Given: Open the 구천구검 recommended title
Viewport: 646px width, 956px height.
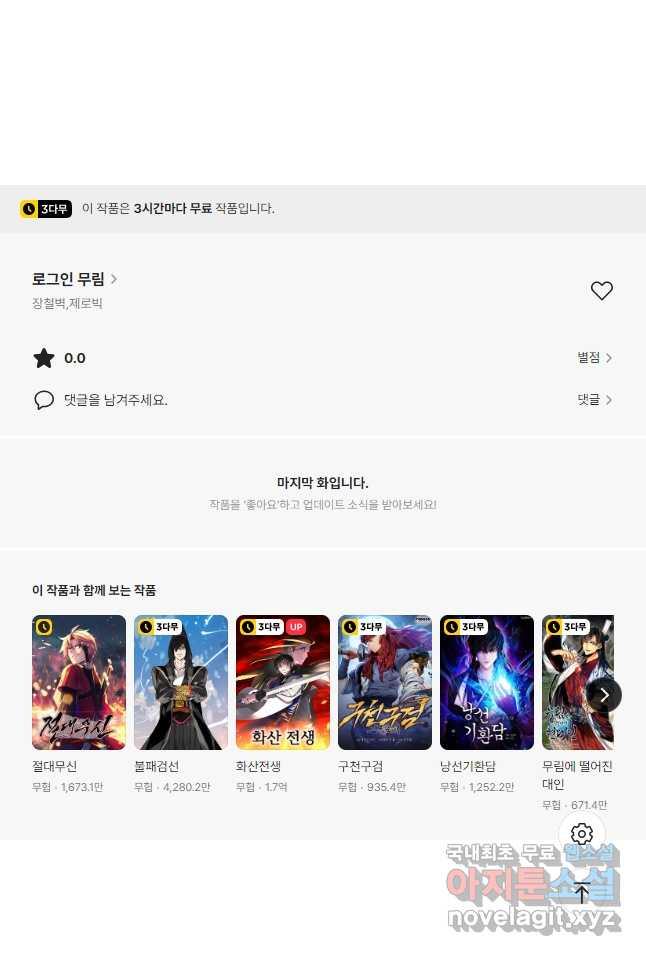Looking at the screenshot, I should tap(385, 683).
